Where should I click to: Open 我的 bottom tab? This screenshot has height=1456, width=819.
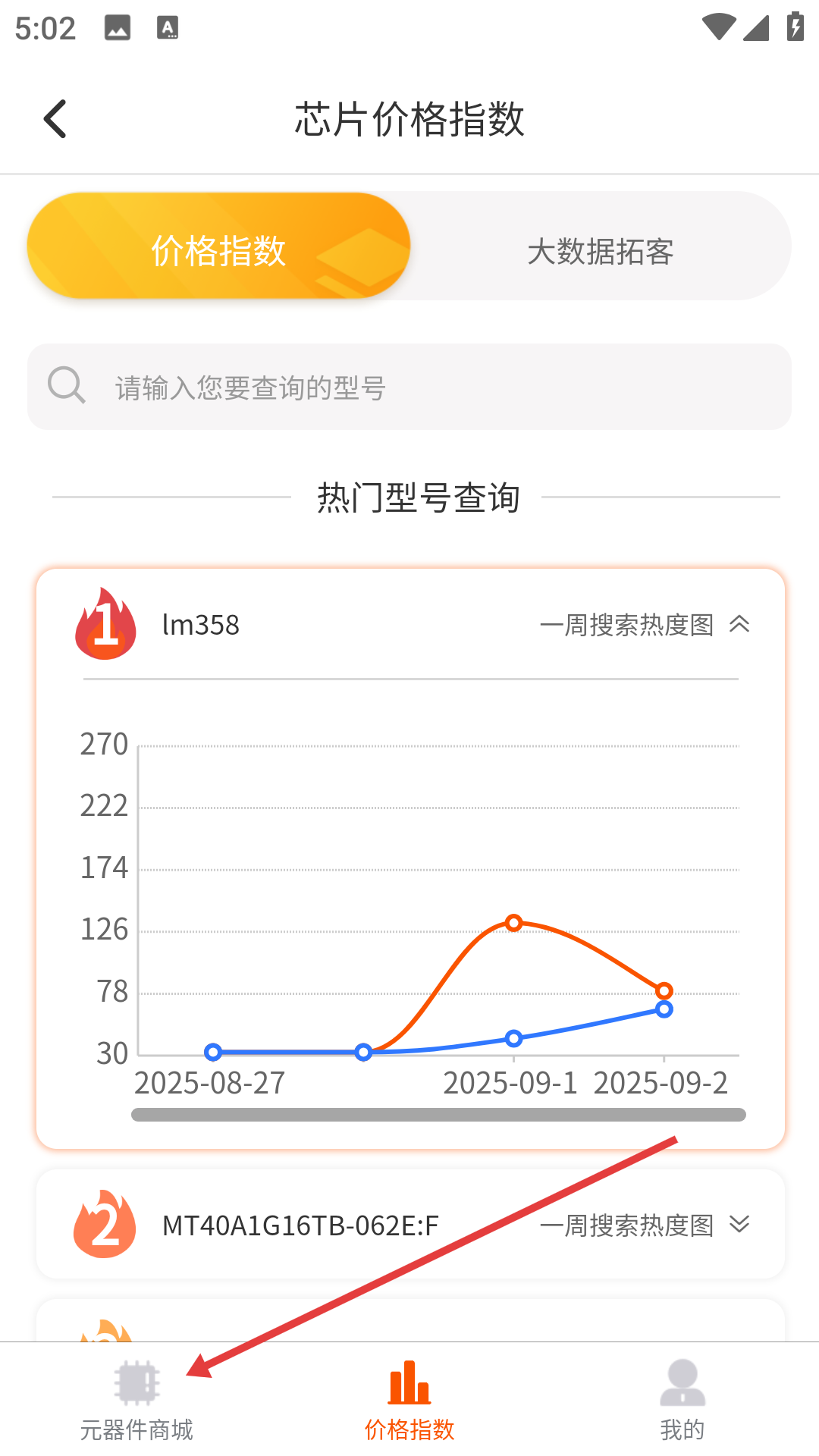(682, 1400)
